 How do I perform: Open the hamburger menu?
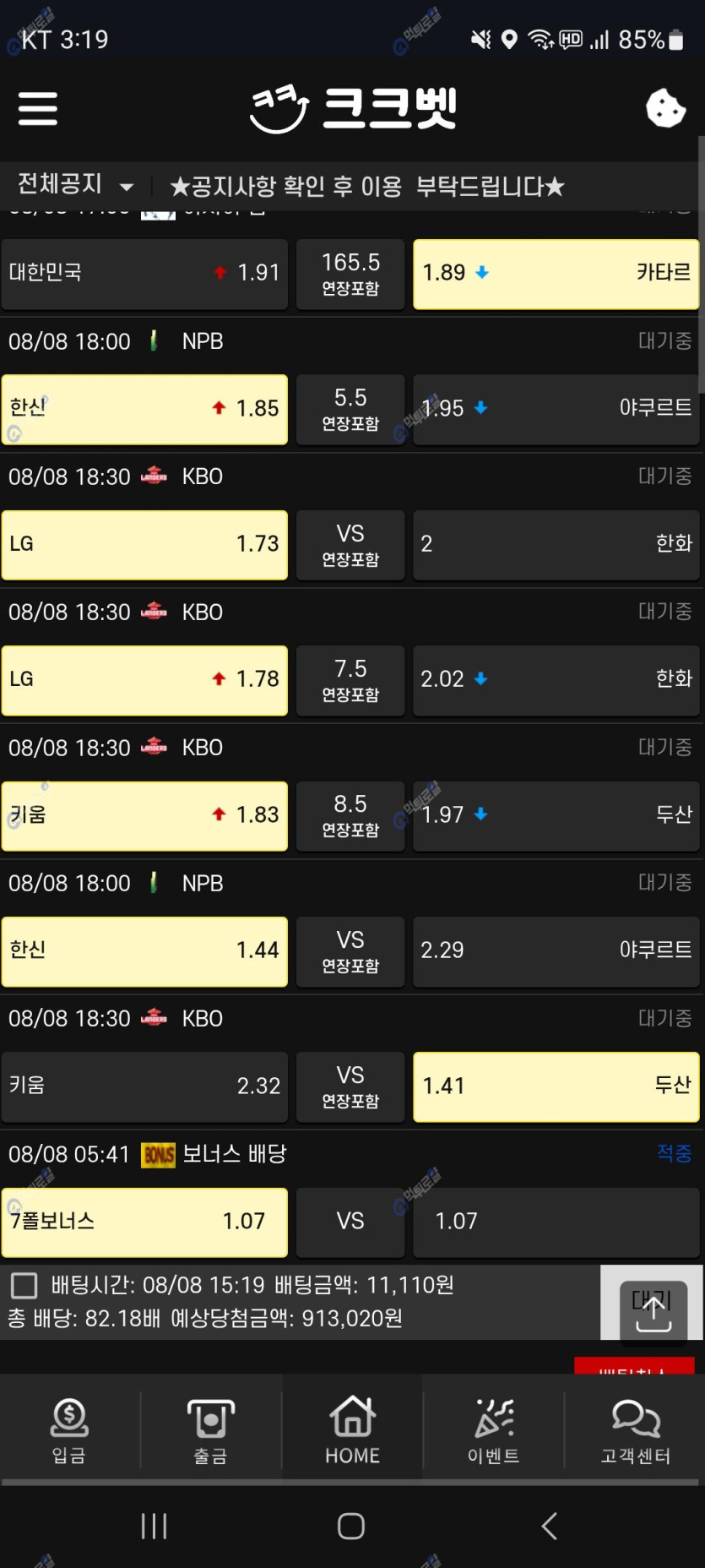[x=38, y=109]
